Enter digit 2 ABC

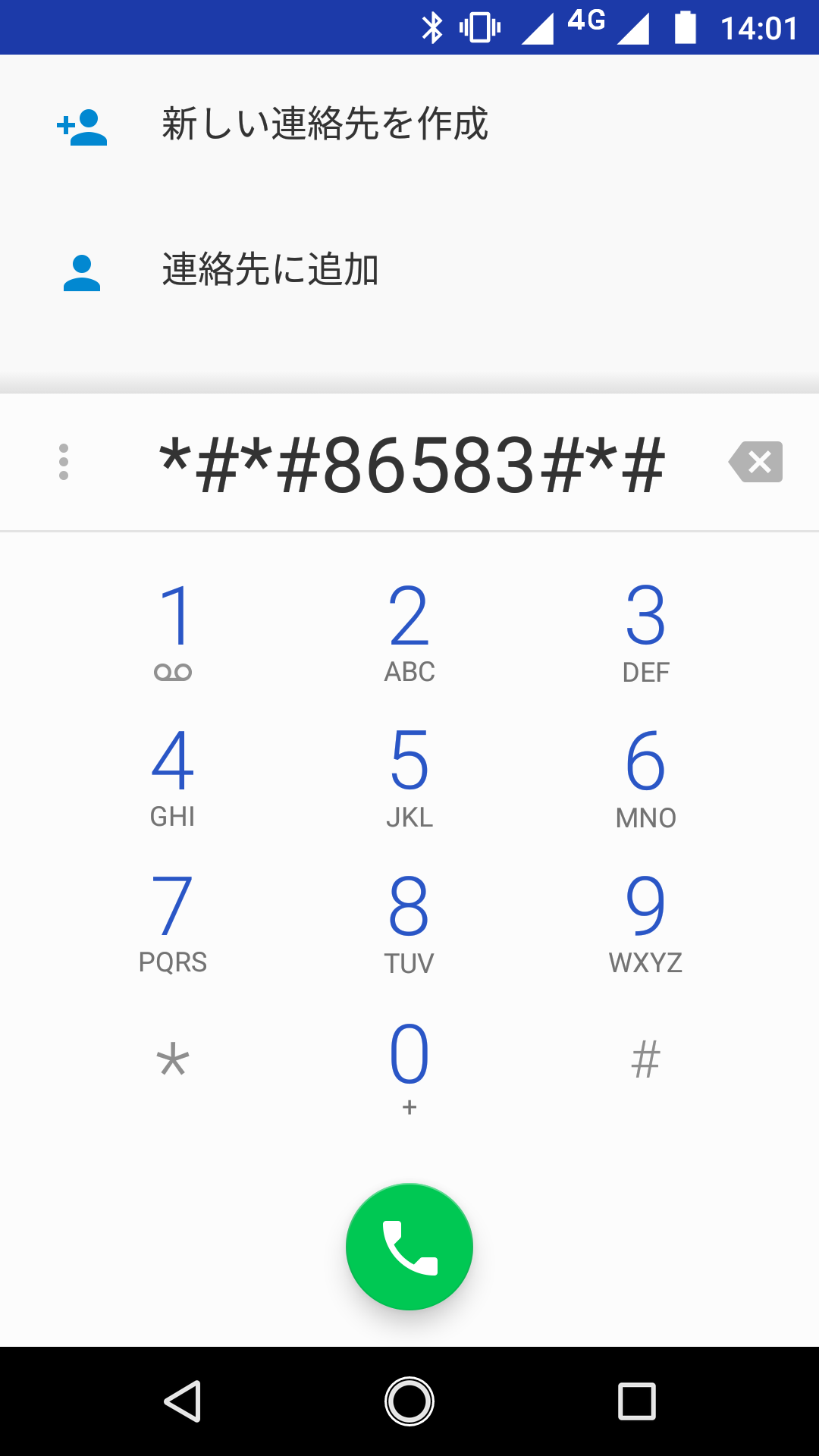tap(409, 630)
